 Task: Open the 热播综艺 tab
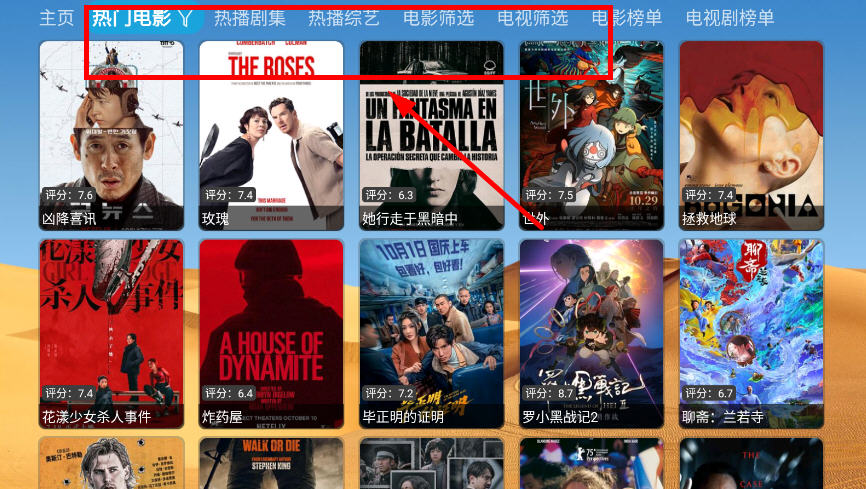[343, 18]
